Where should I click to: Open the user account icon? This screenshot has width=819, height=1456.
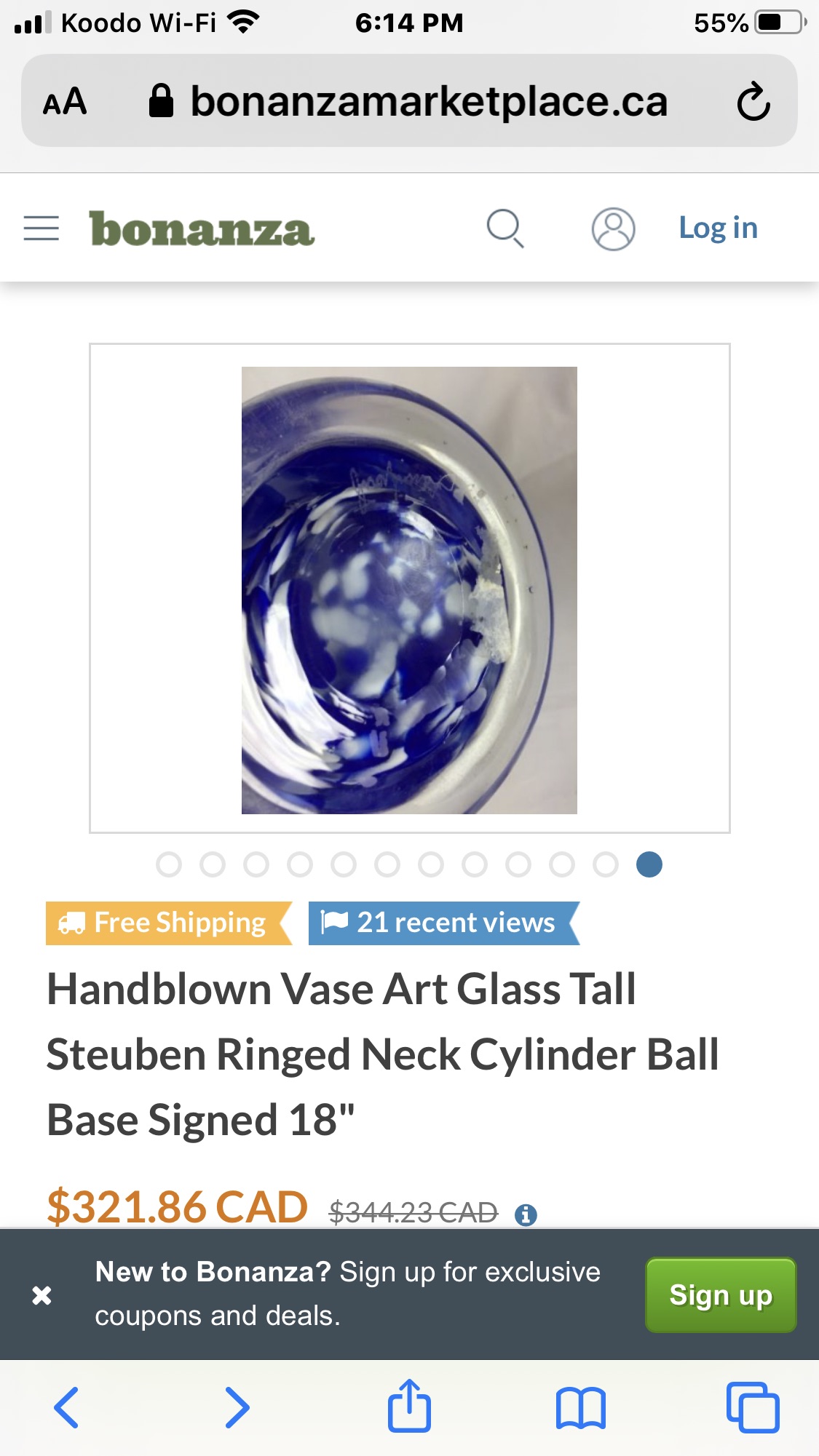click(x=613, y=228)
